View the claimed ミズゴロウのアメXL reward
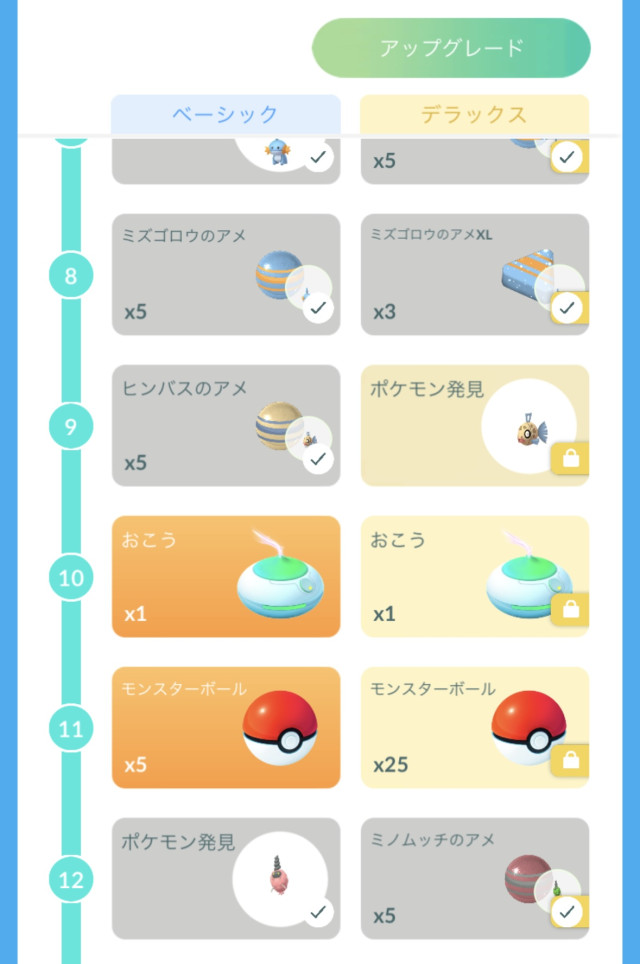The height and width of the screenshot is (964, 640). point(474,275)
